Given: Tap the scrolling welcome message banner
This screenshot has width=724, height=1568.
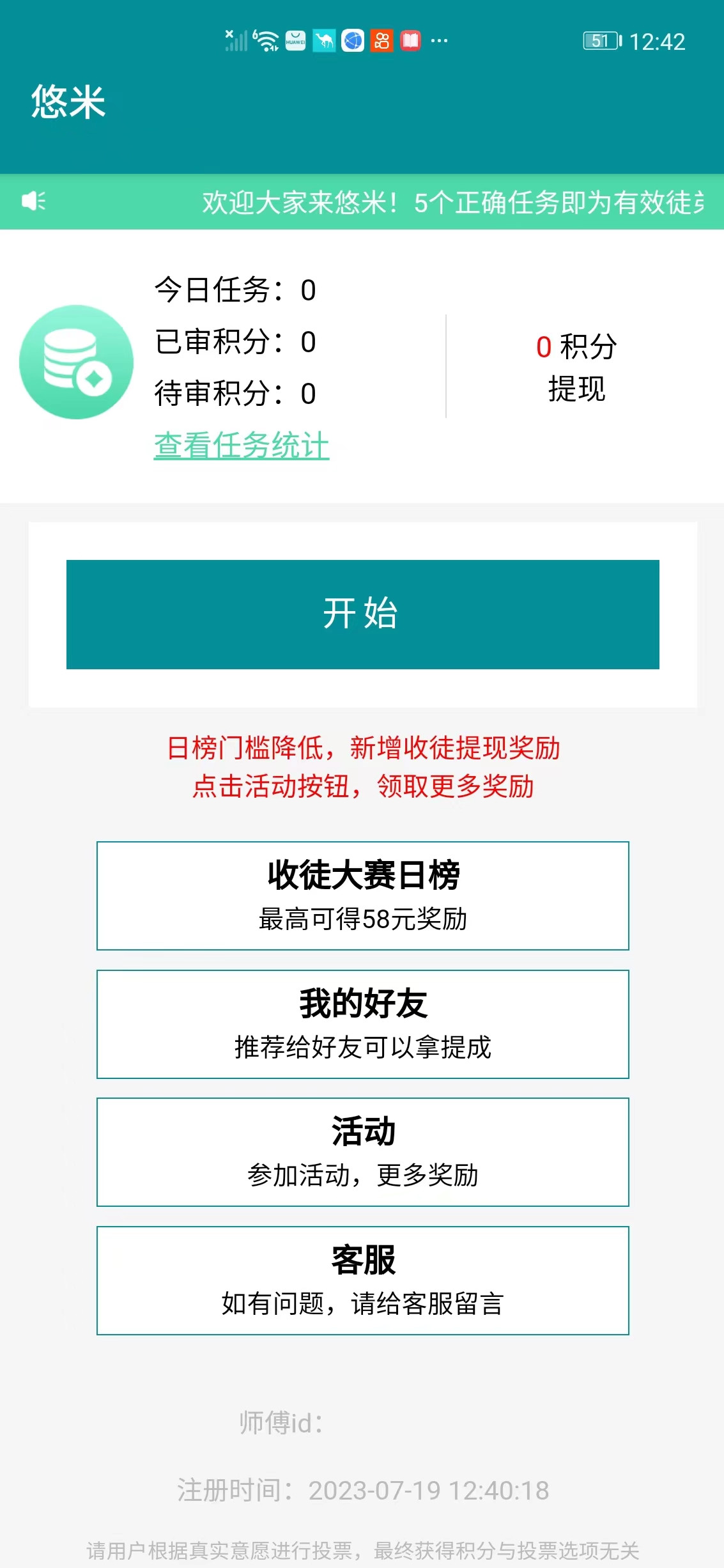Looking at the screenshot, I should click(x=447, y=201).
